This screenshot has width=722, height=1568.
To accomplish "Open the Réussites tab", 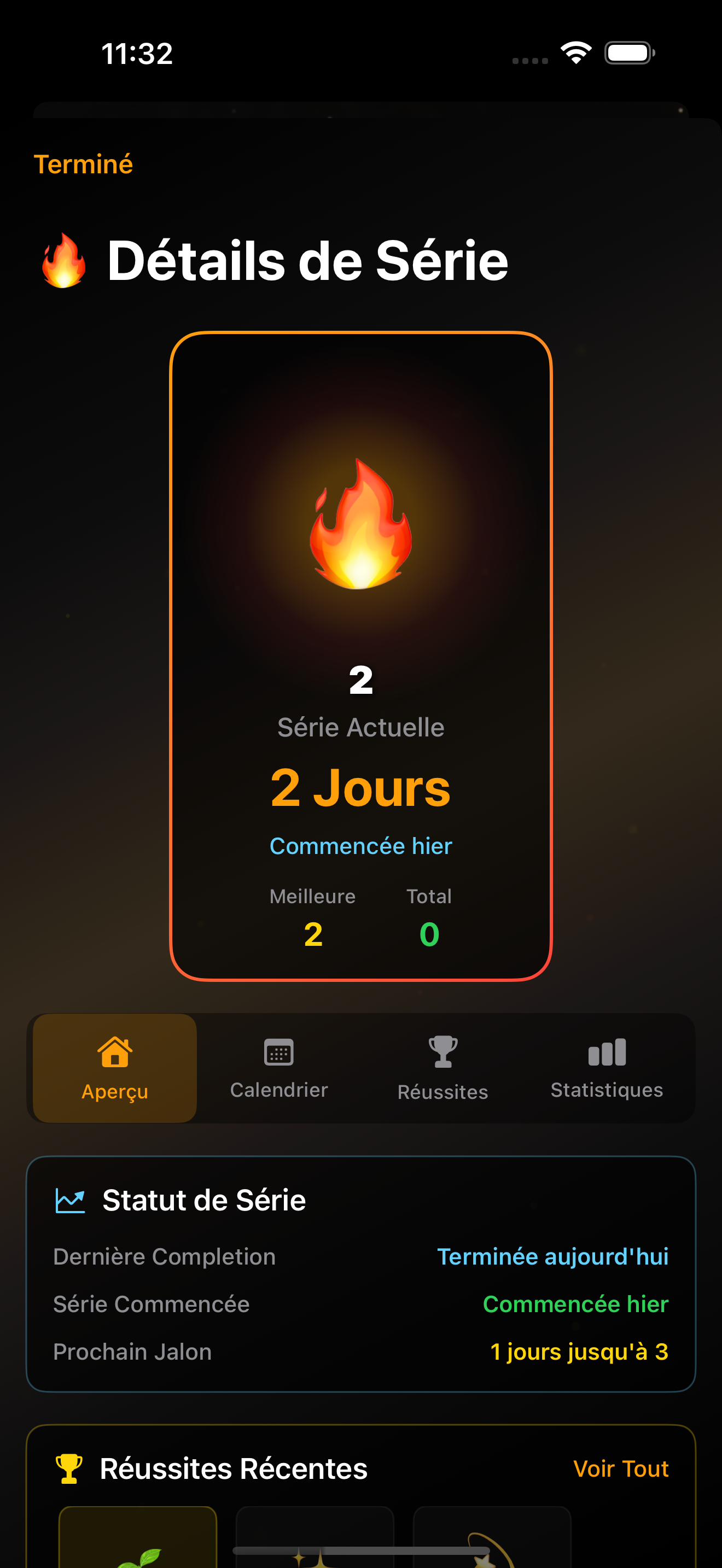I will pos(442,1068).
